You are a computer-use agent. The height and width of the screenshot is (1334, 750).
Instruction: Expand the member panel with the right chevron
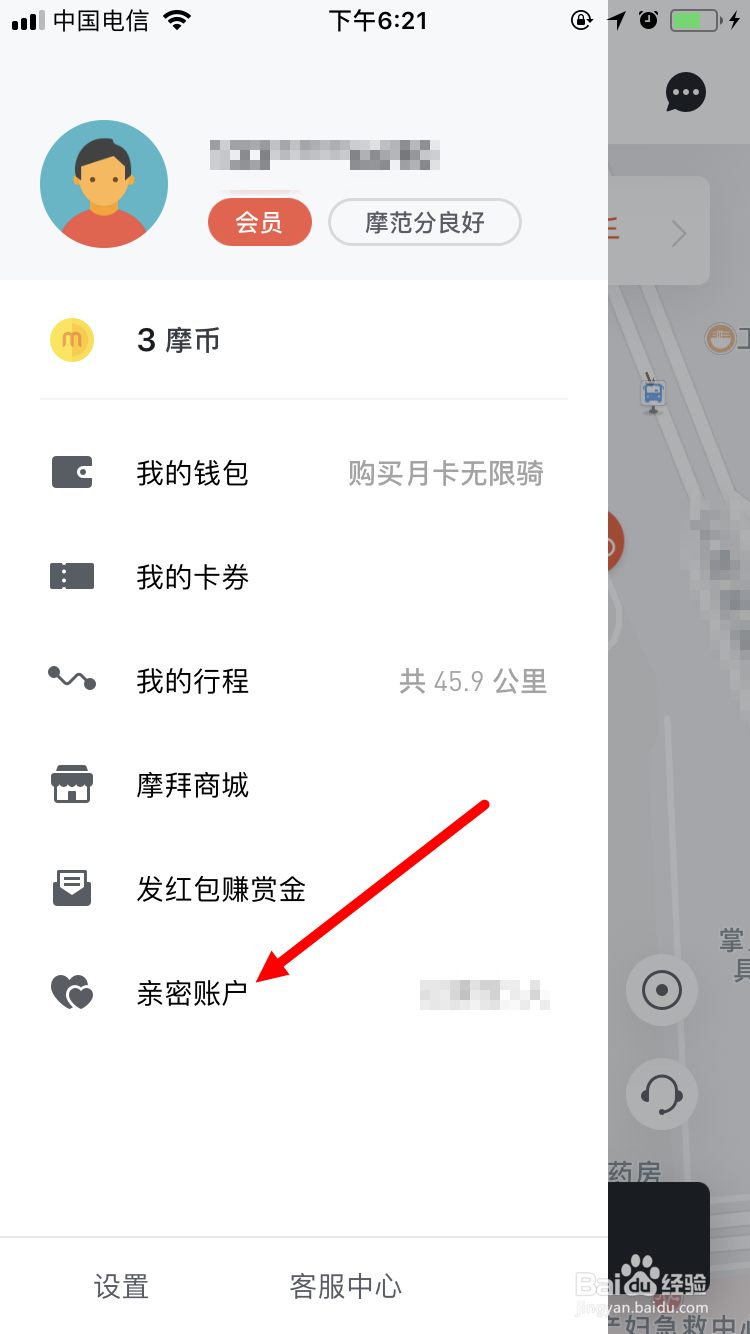[x=679, y=232]
